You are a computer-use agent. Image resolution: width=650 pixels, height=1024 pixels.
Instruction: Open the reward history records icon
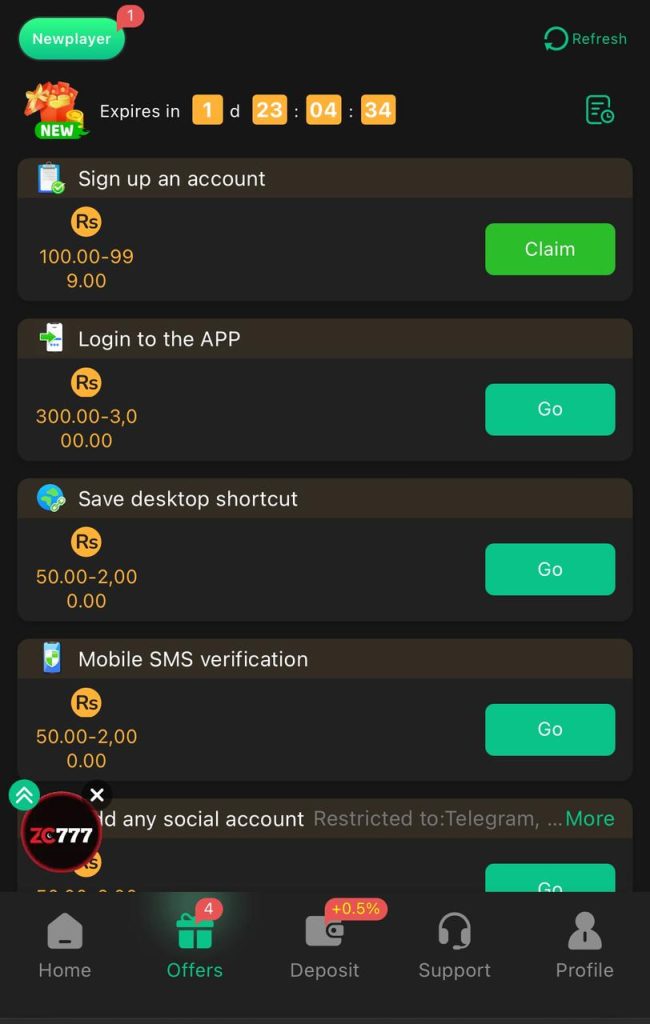click(599, 110)
